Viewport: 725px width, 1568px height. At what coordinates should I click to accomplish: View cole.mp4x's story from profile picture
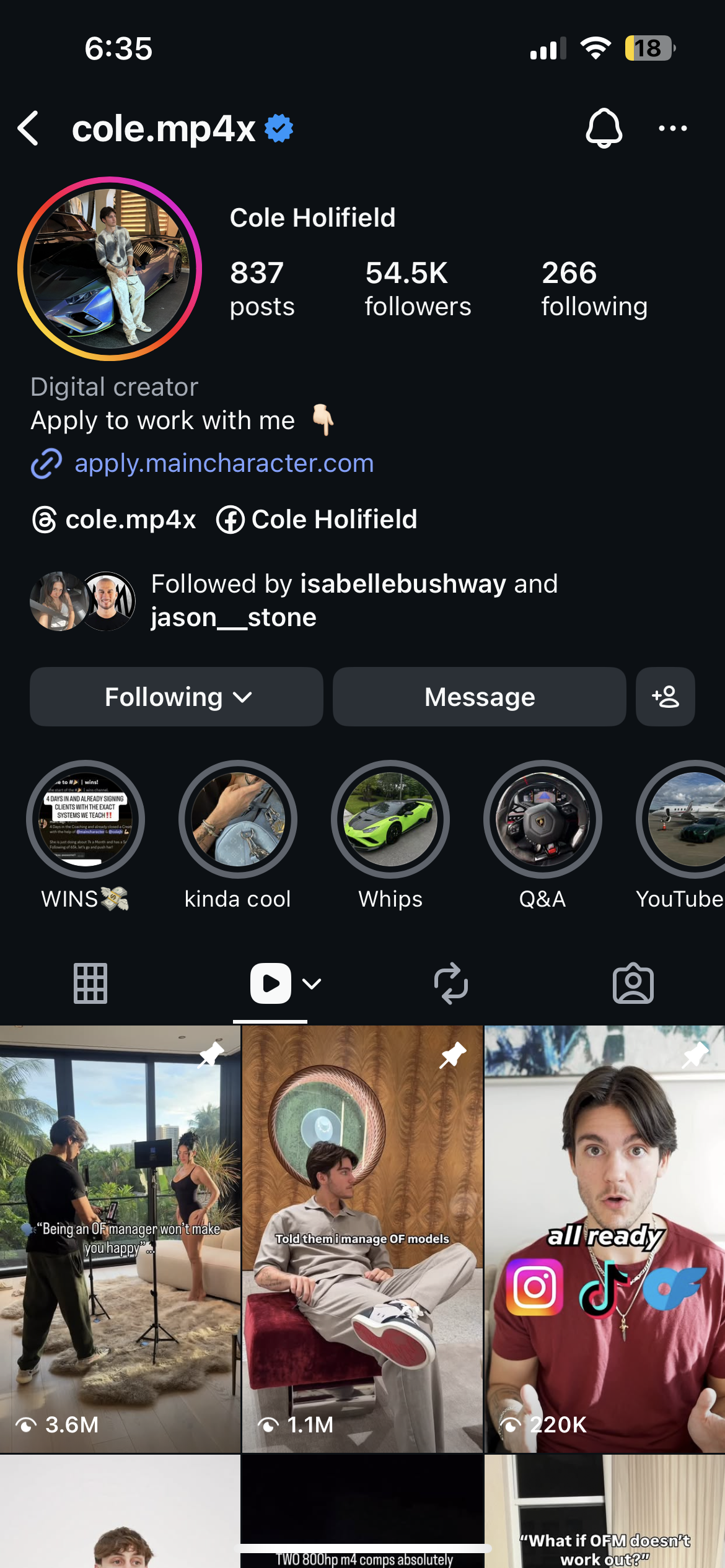point(110,269)
